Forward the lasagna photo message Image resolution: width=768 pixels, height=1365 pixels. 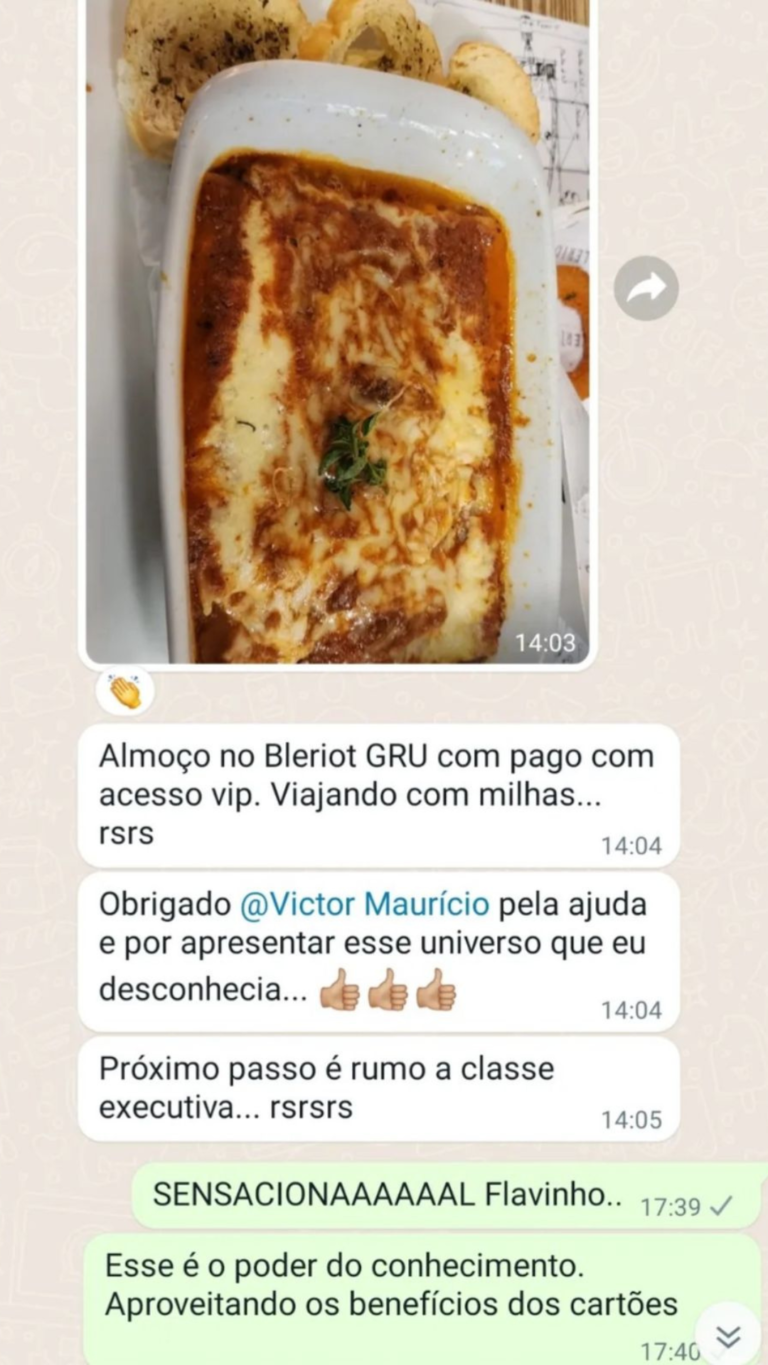pyautogui.click(x=646, y=288)
